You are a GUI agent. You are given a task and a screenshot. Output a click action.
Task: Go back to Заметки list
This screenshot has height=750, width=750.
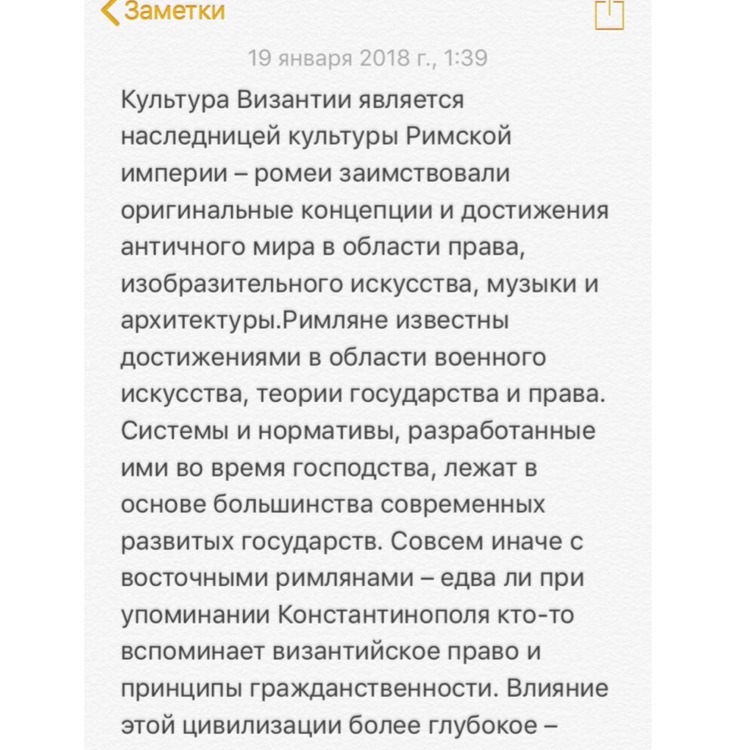coord(163,12)
